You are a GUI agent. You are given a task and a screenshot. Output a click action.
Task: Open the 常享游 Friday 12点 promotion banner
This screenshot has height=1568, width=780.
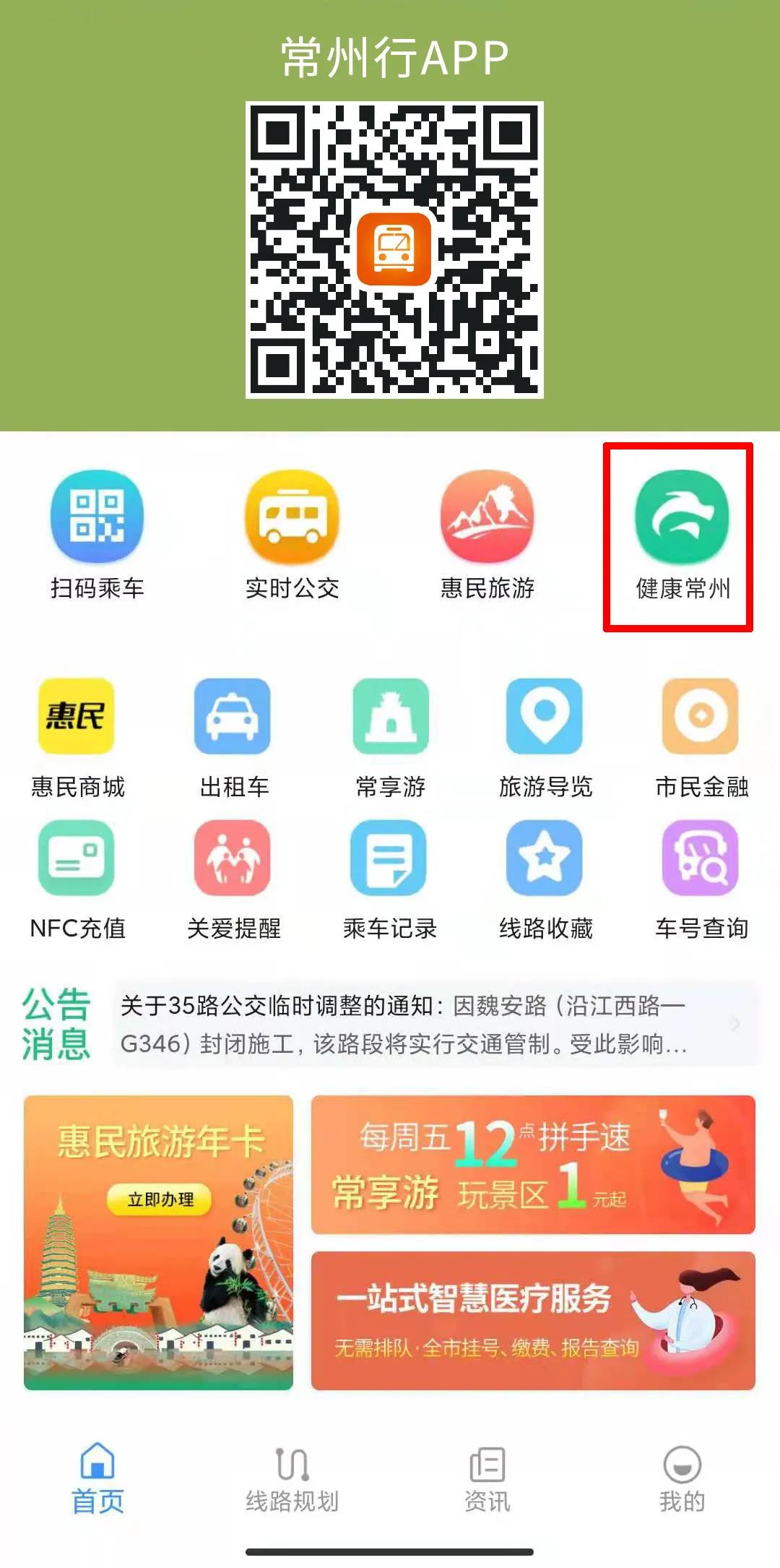point(533,1165)
